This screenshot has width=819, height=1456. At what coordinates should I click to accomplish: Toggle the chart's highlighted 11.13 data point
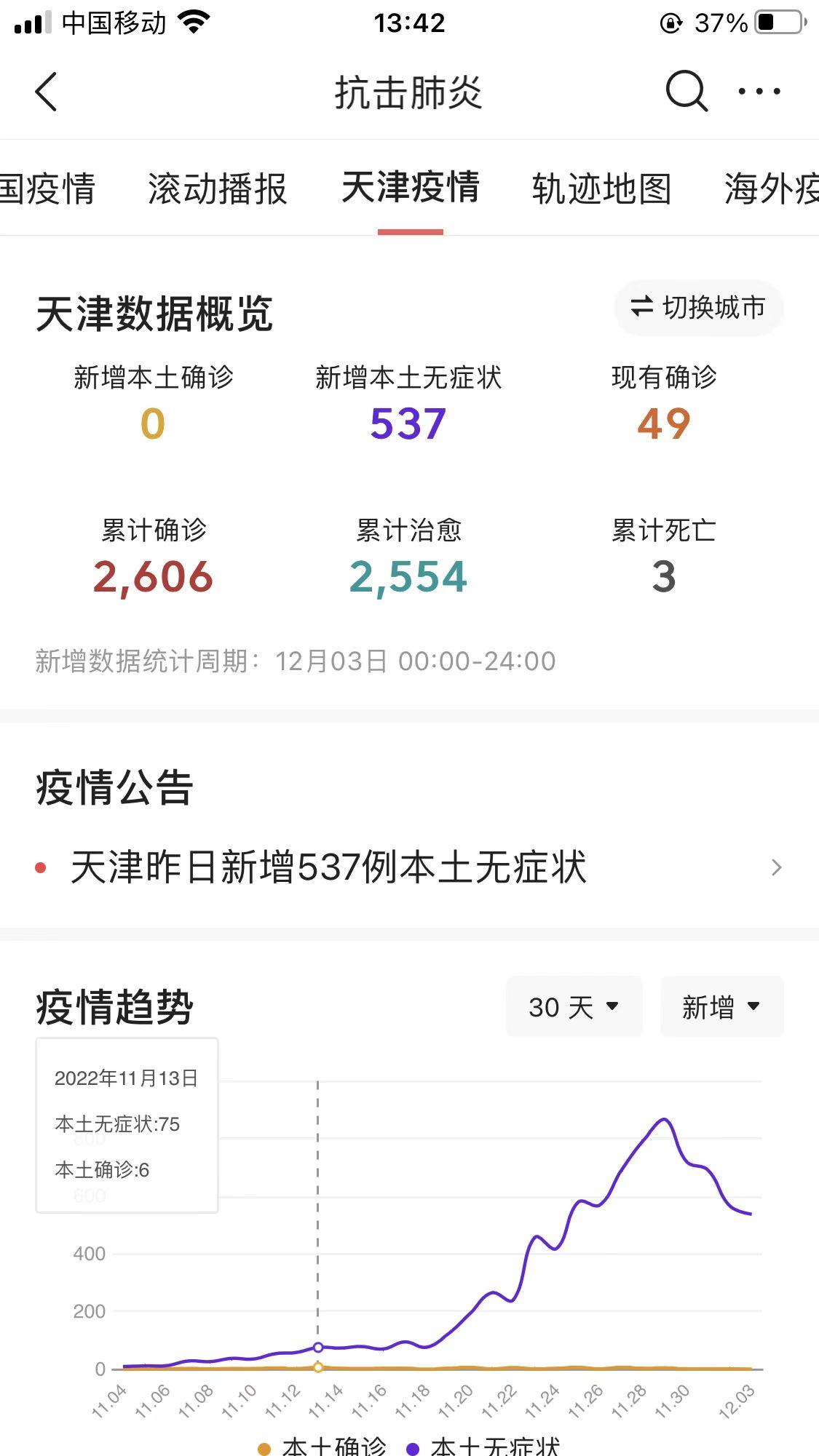[x=318, y=1341]
